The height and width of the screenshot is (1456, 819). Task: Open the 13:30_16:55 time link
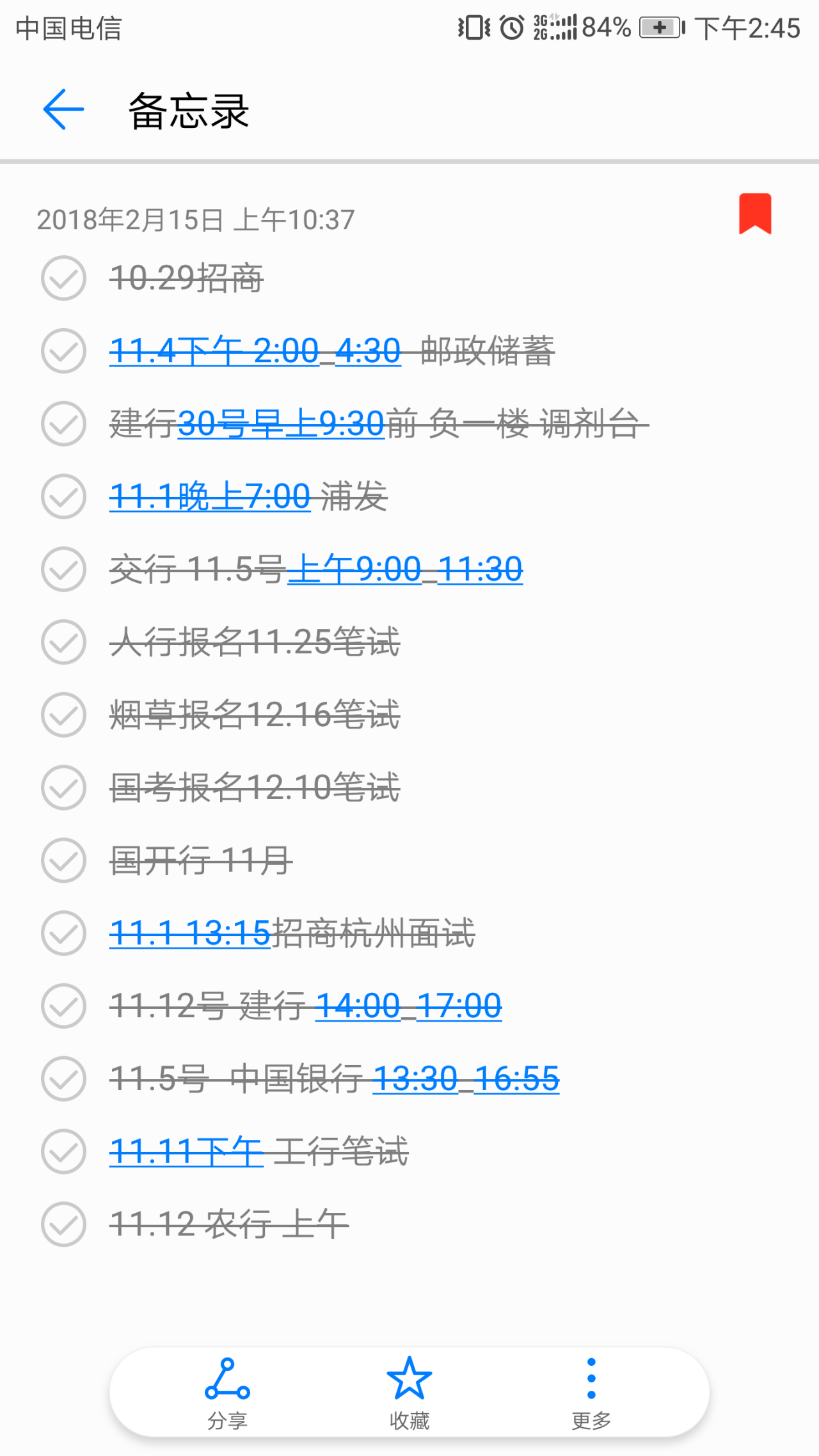466,1079
